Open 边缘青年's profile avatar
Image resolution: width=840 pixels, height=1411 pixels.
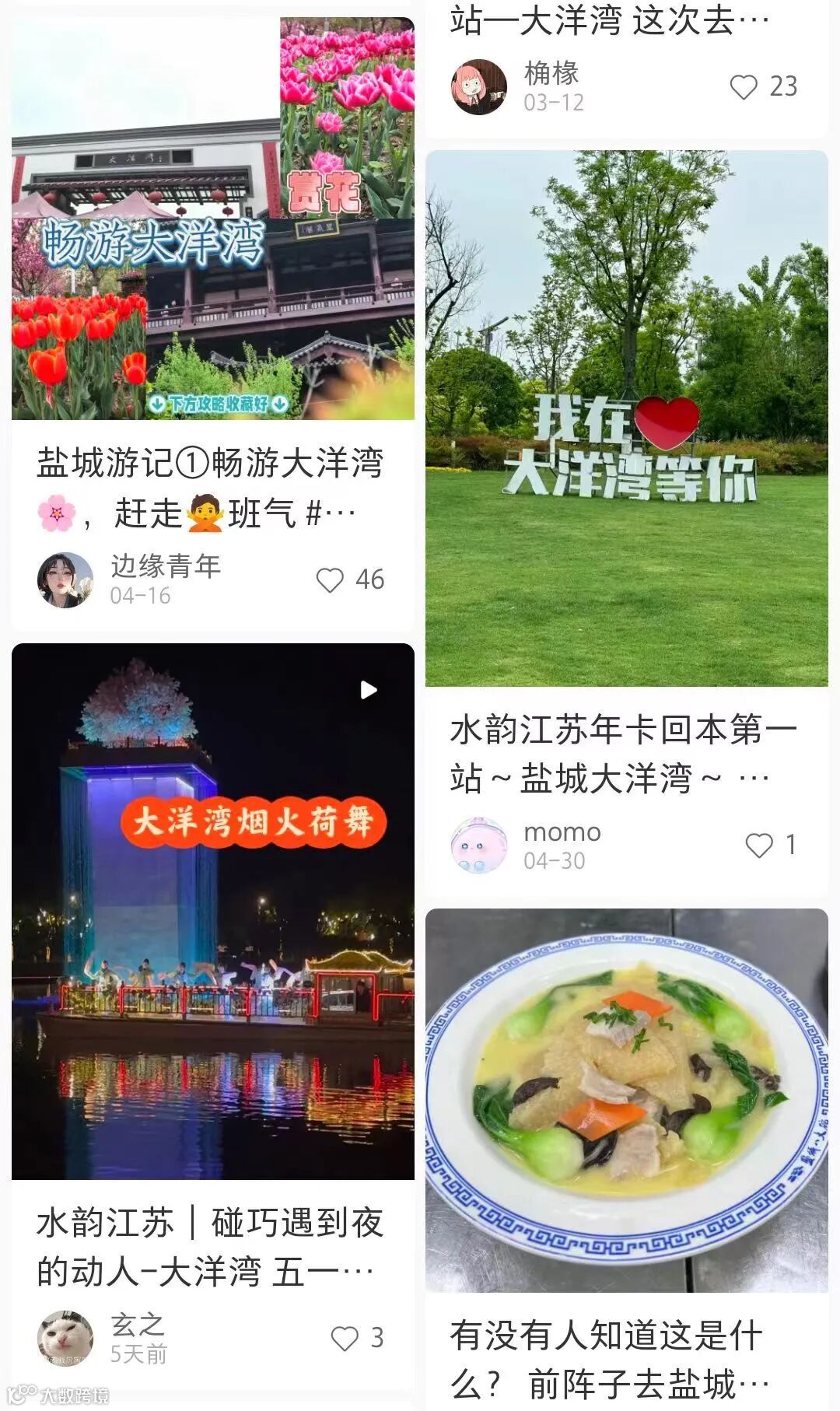click(65, 580)
